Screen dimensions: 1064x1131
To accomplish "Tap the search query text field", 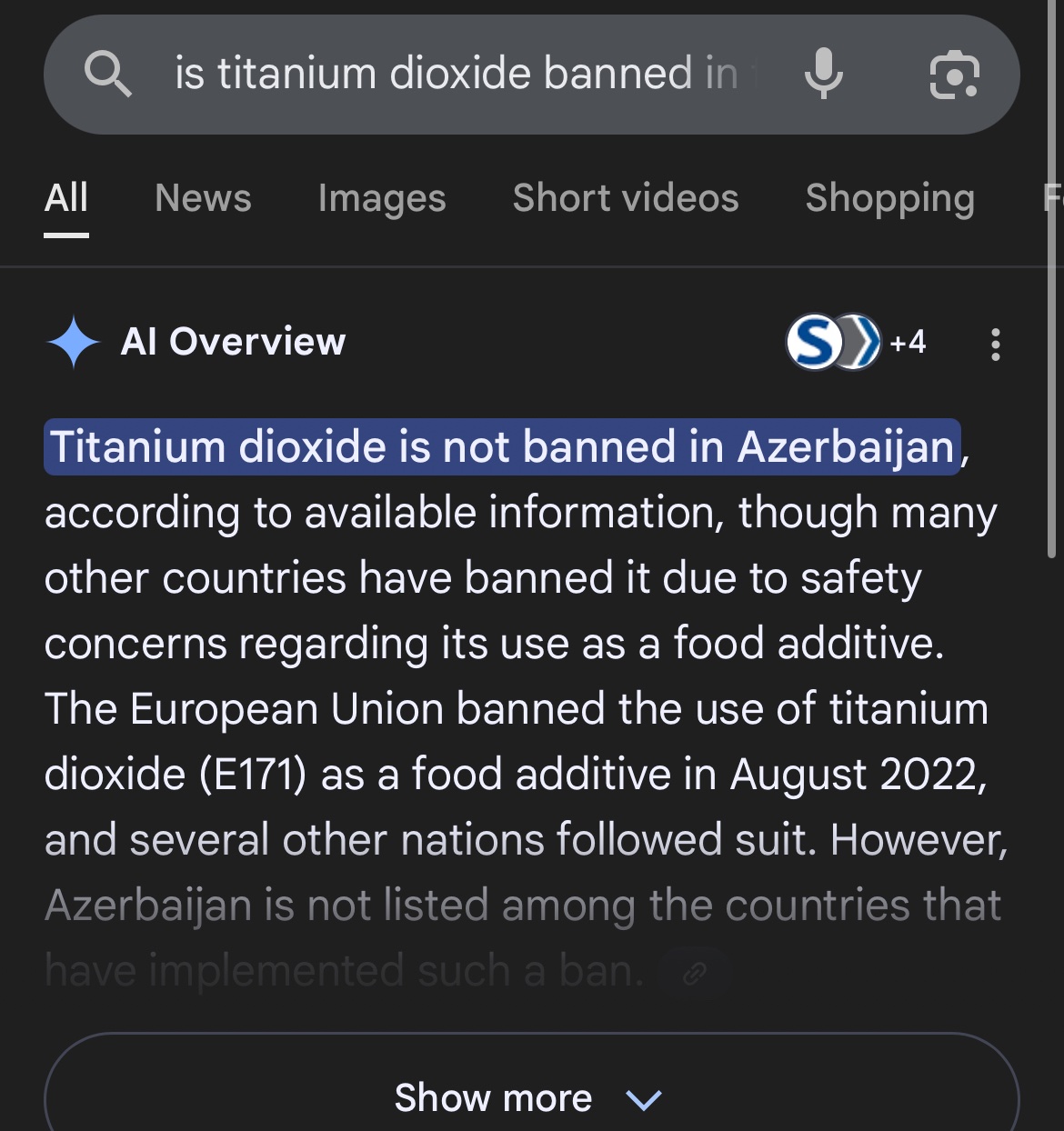I will coord(455,74).
